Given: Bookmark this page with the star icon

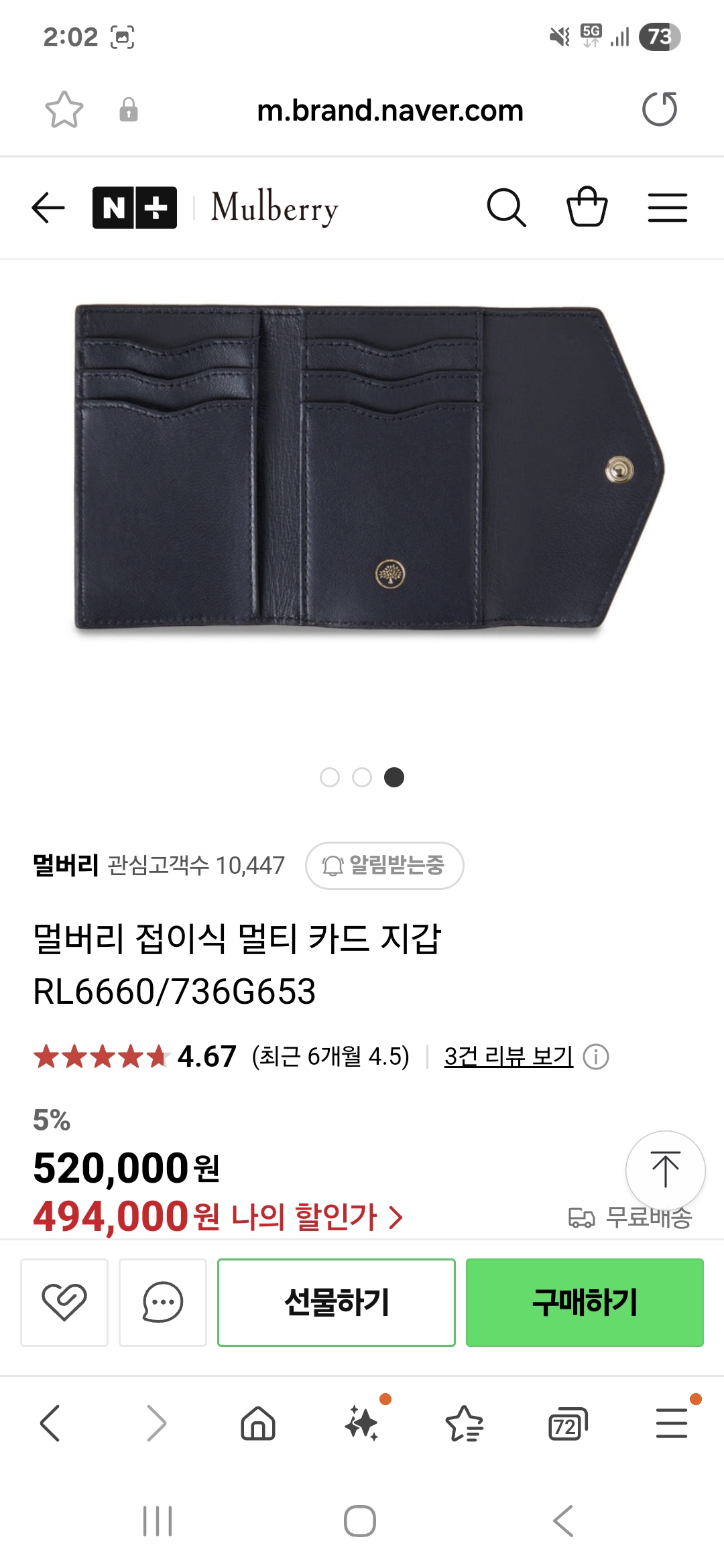Looking at the screenshot, I should coord(64,110).
